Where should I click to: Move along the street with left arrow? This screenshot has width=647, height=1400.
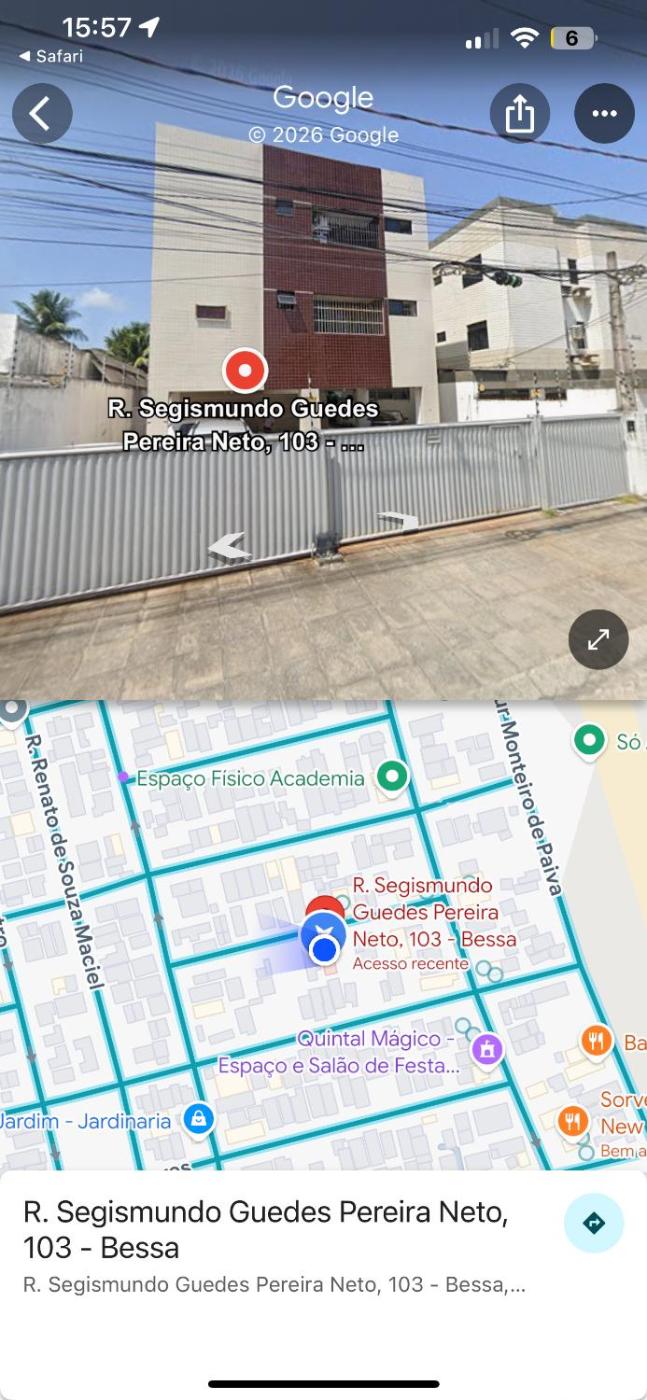(229, 546)
